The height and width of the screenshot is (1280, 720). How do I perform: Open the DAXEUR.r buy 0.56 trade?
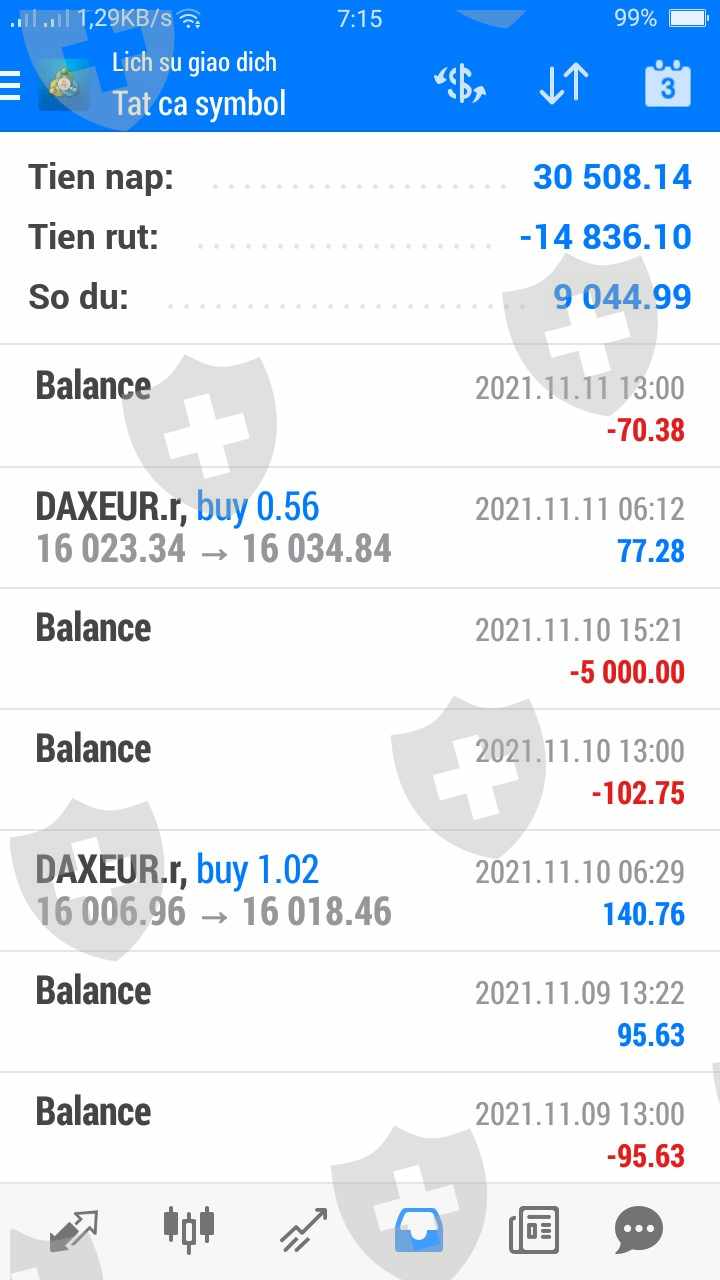(360, 528)
